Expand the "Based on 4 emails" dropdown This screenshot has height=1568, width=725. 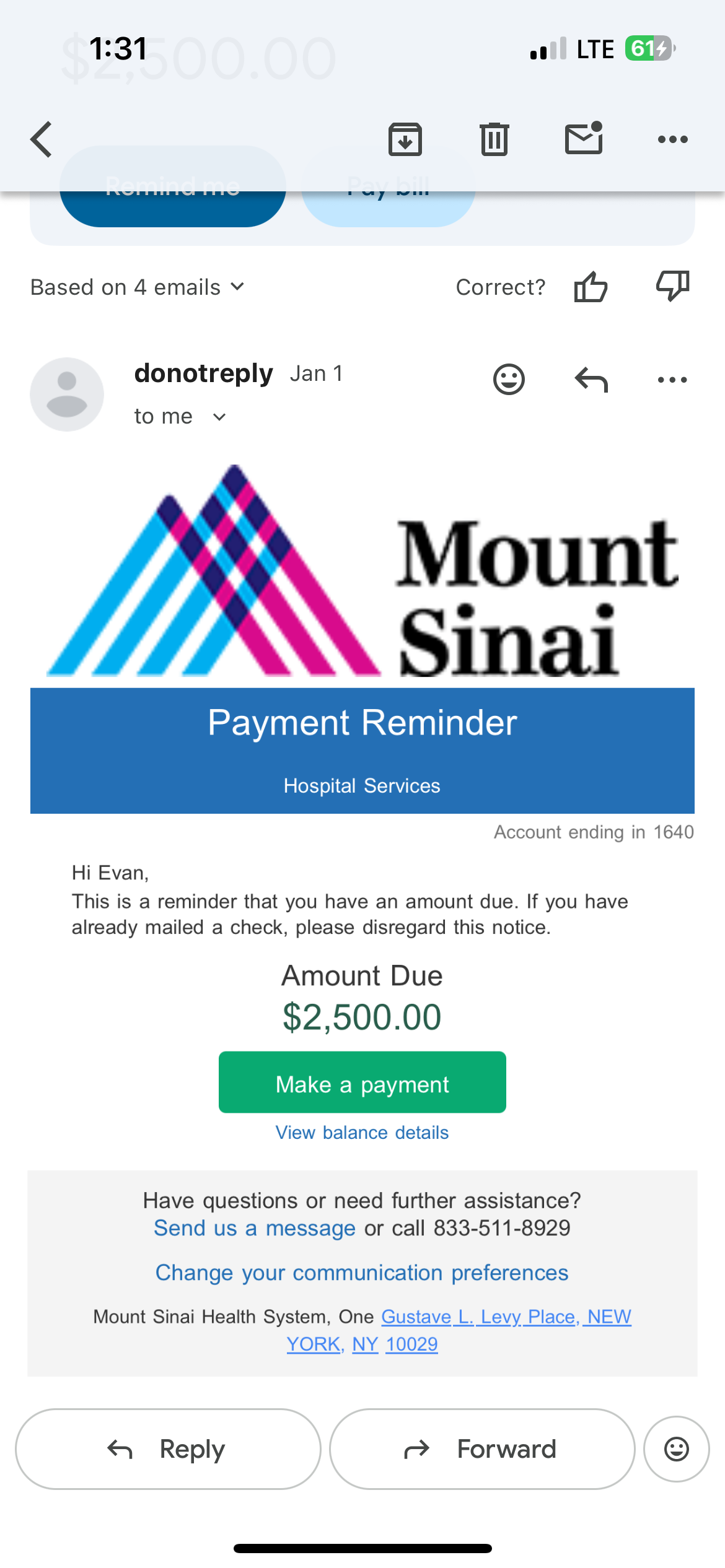pyautogui.click(x=138, y=287)
